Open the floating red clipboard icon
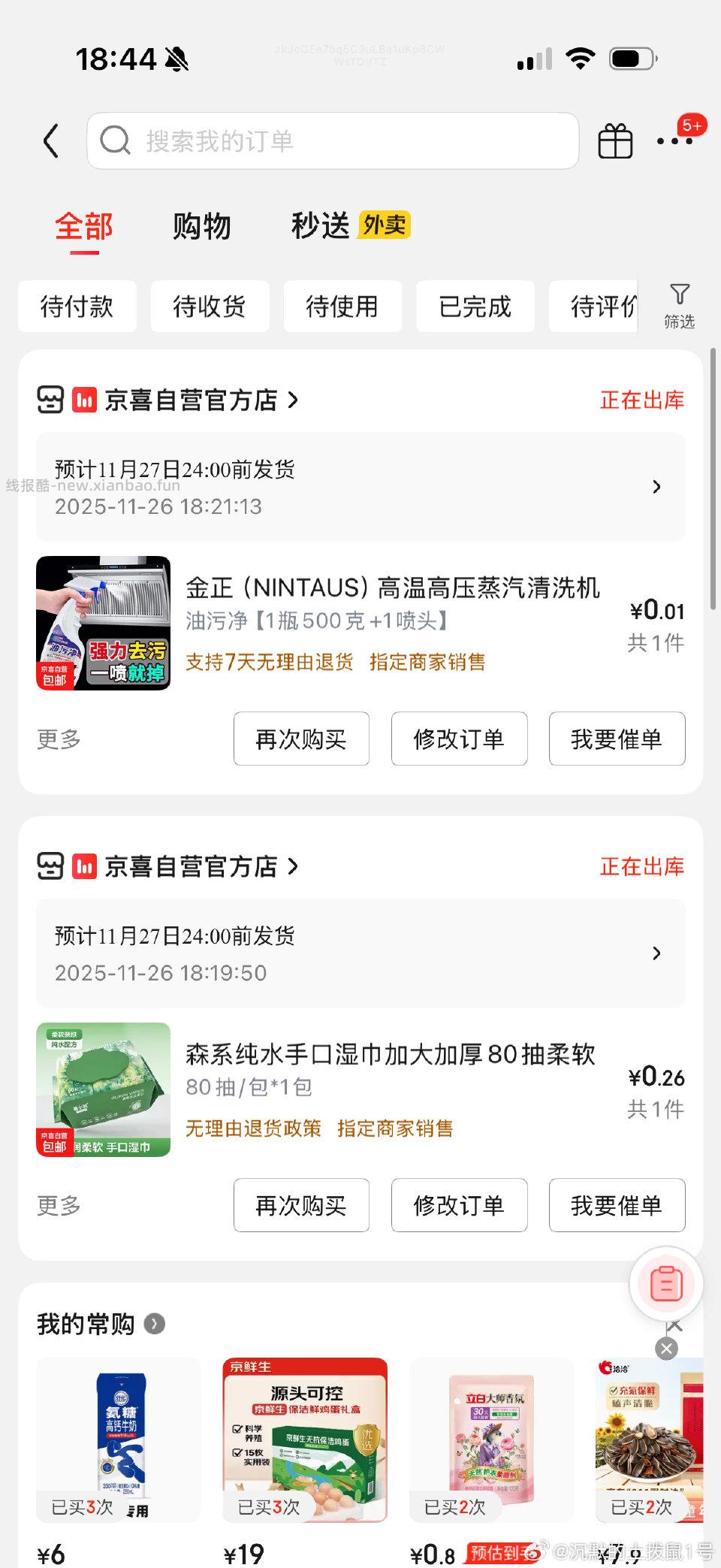This screenshot has width=721, height=1568. point(665,1285)
